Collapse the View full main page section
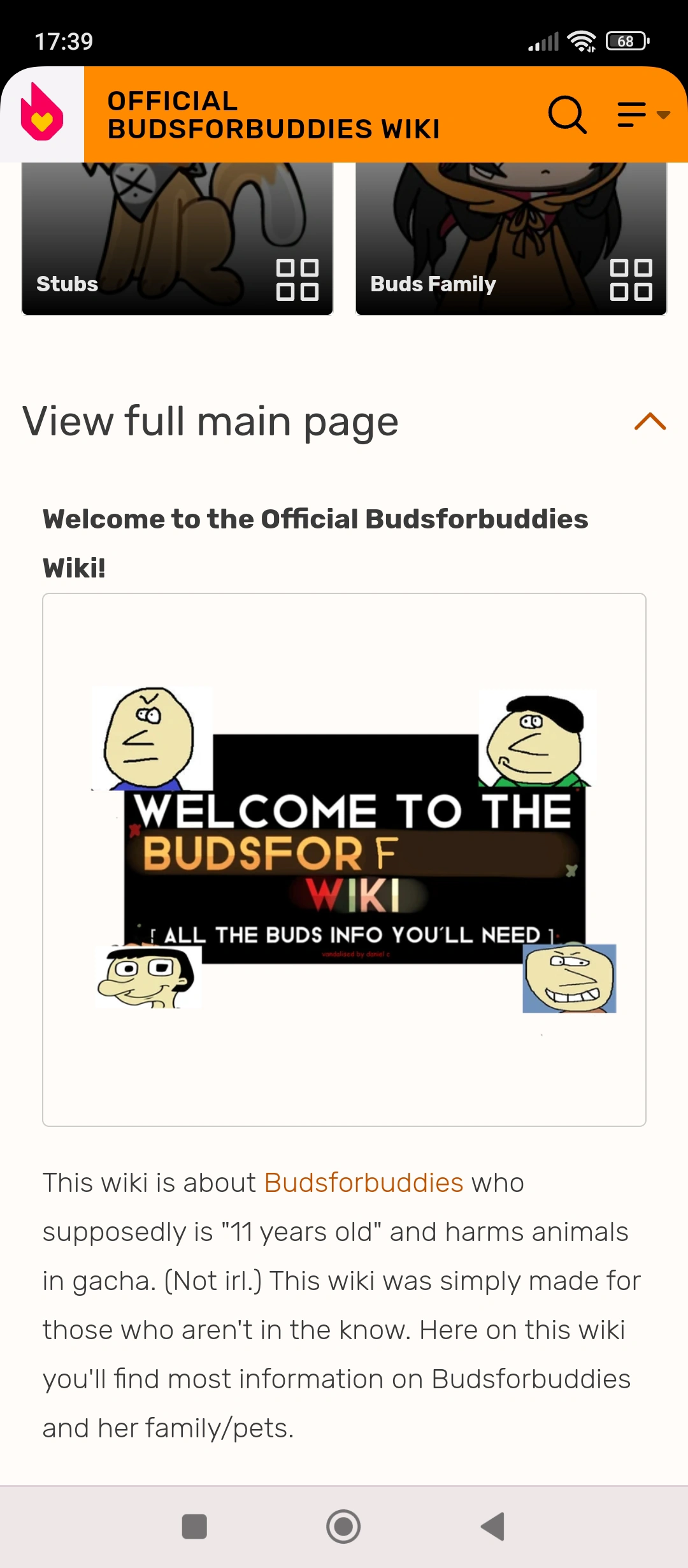688x1568 pixels. coord(650,422)
